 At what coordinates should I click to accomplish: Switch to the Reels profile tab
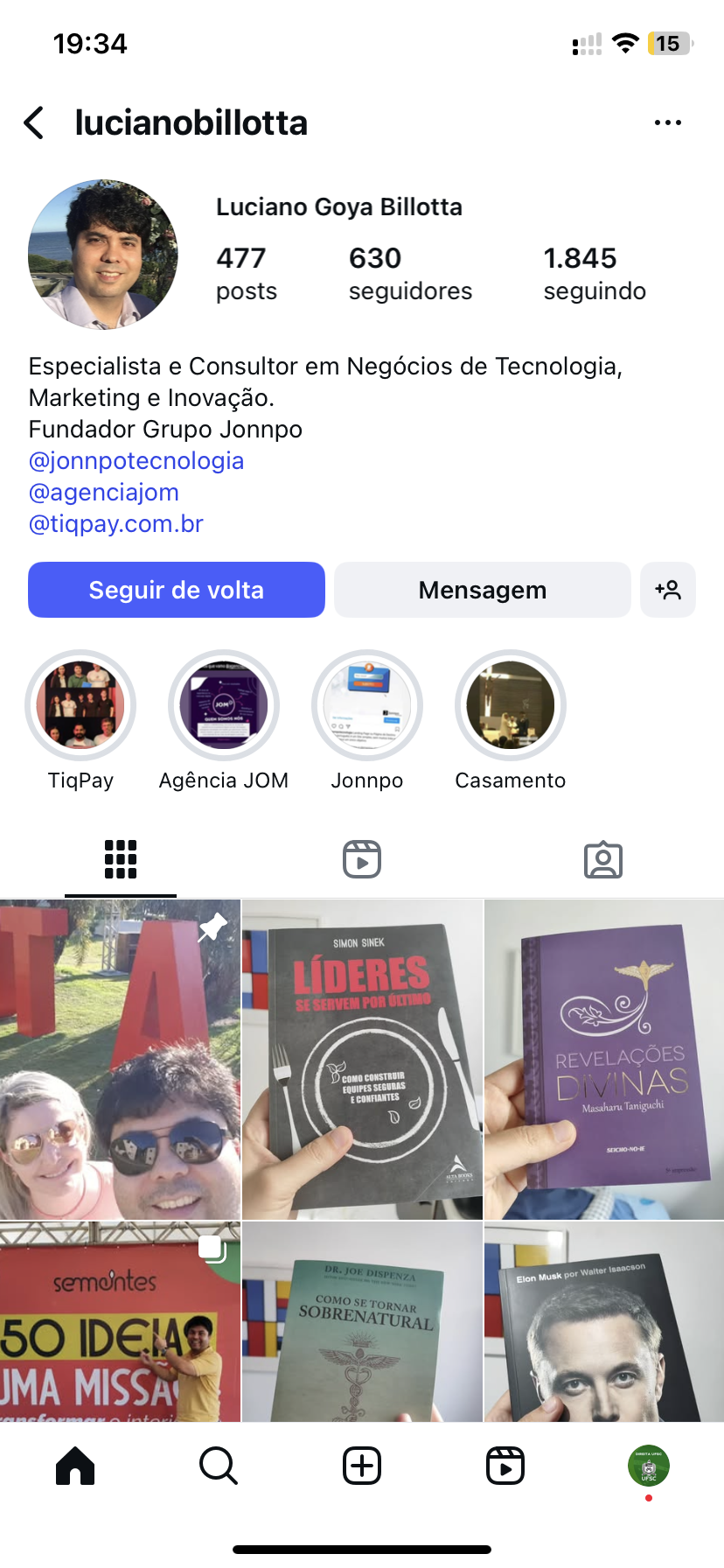tap(362, 859)
